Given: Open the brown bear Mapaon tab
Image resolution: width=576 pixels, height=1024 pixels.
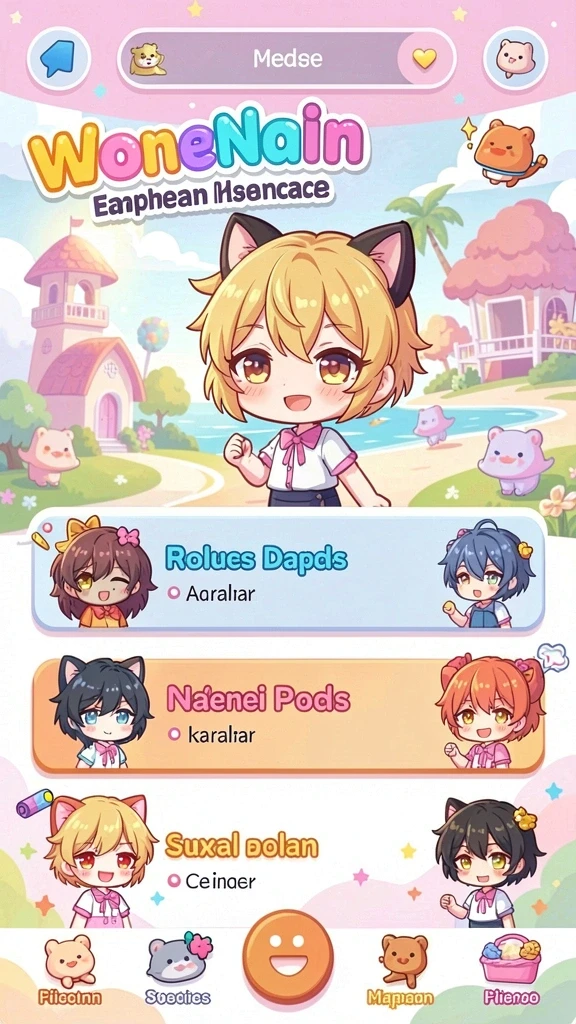Looking at the screenshot, I should tap(400, 971).
